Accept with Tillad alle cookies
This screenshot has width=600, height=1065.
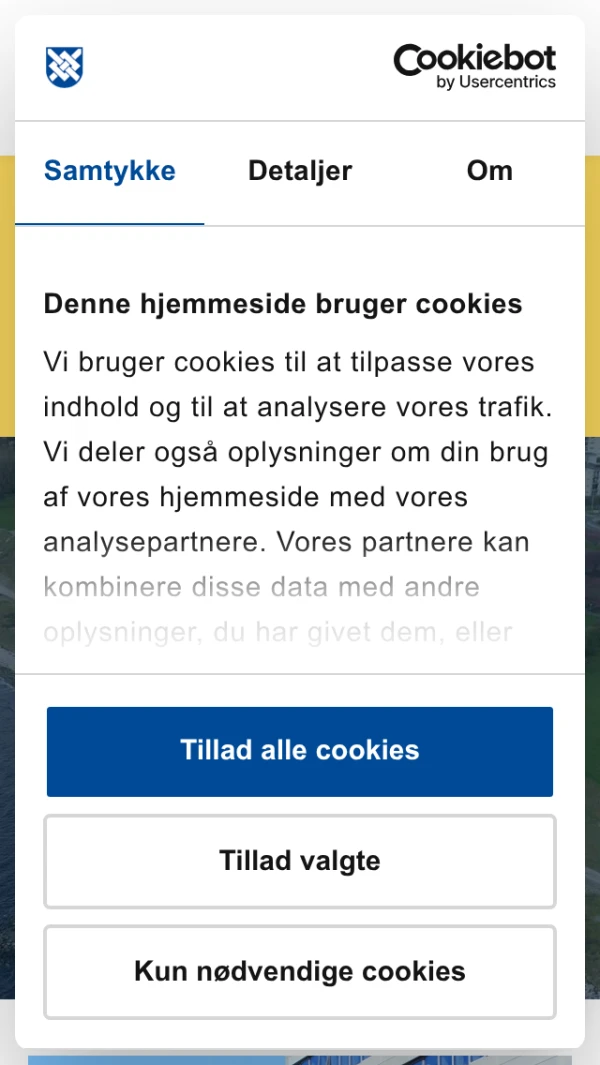click(x=300, y=751)
